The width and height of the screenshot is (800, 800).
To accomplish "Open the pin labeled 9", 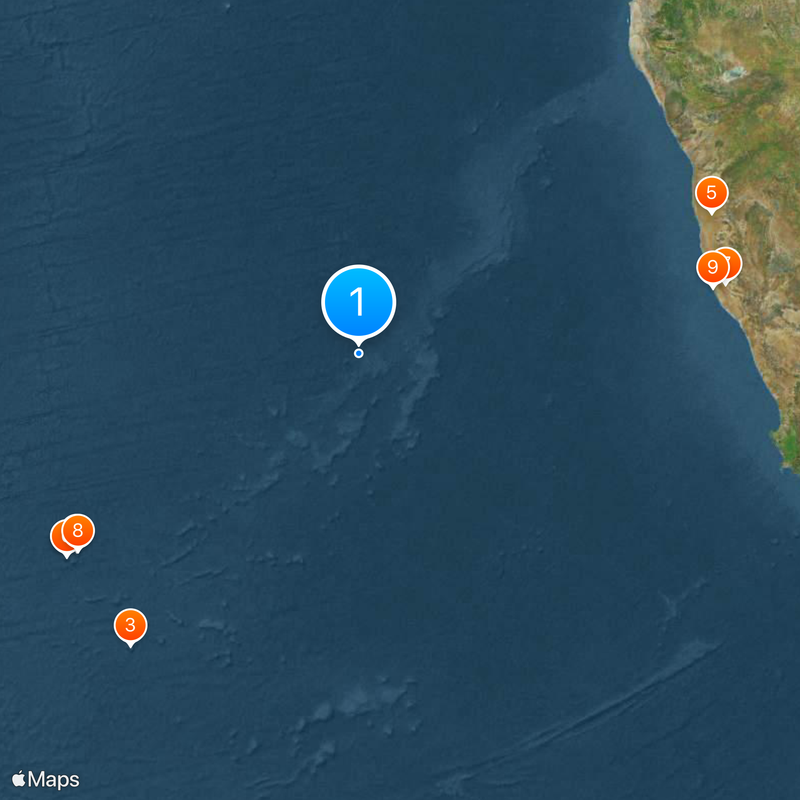I will tap(711, 267).
